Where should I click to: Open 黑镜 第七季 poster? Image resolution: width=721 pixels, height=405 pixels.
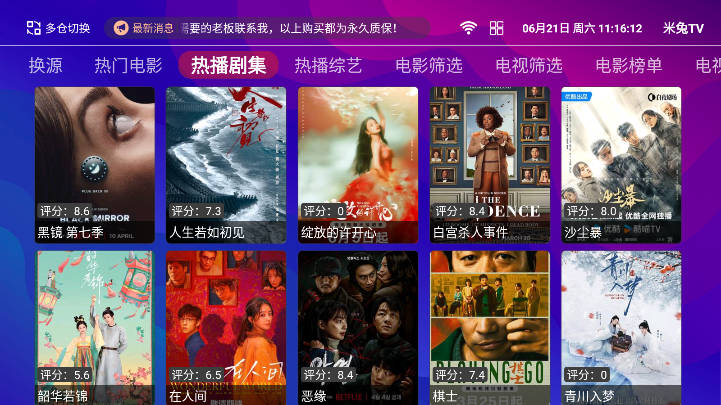95,165
